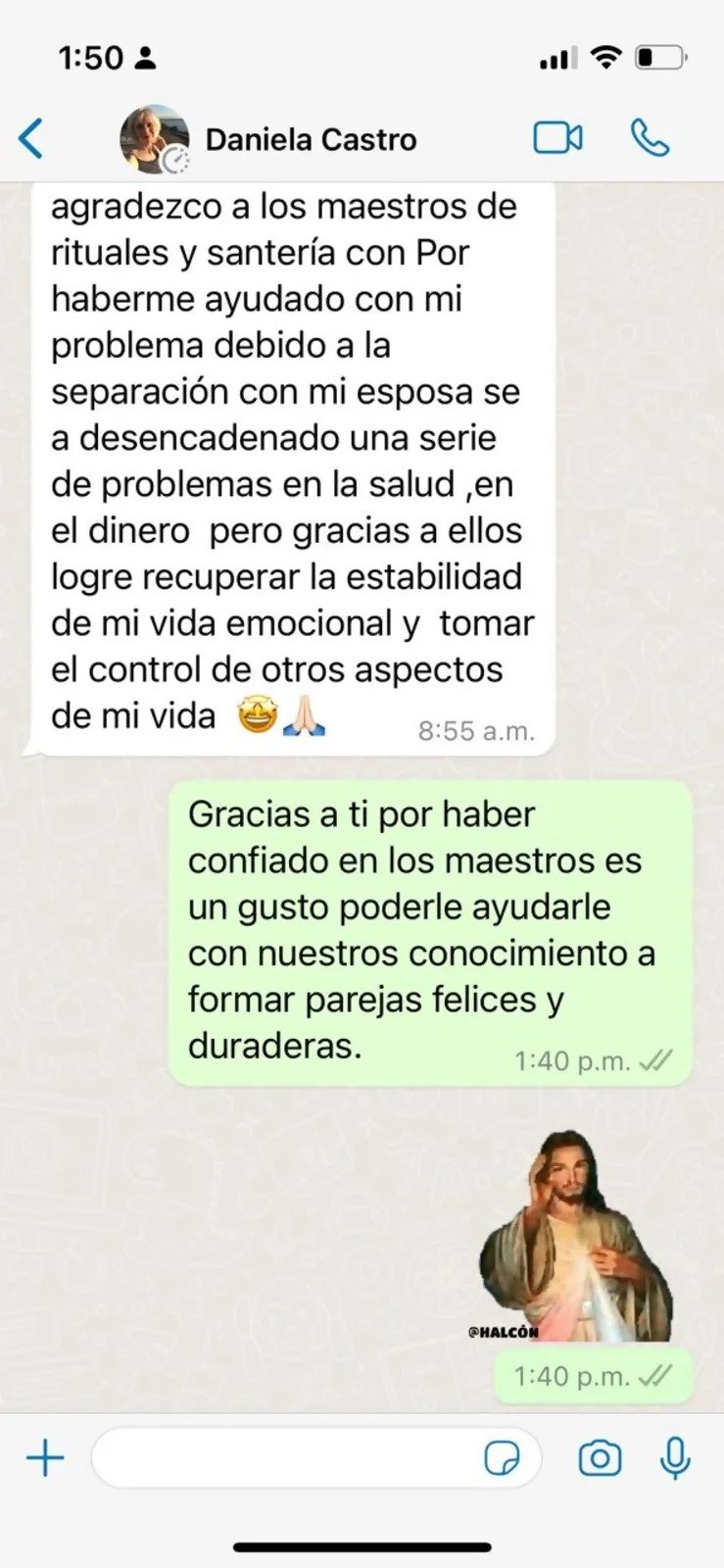Screen dimensions: 724x1568
Task: Open the camera to take a photo
Action: [x=600, y=1458]
